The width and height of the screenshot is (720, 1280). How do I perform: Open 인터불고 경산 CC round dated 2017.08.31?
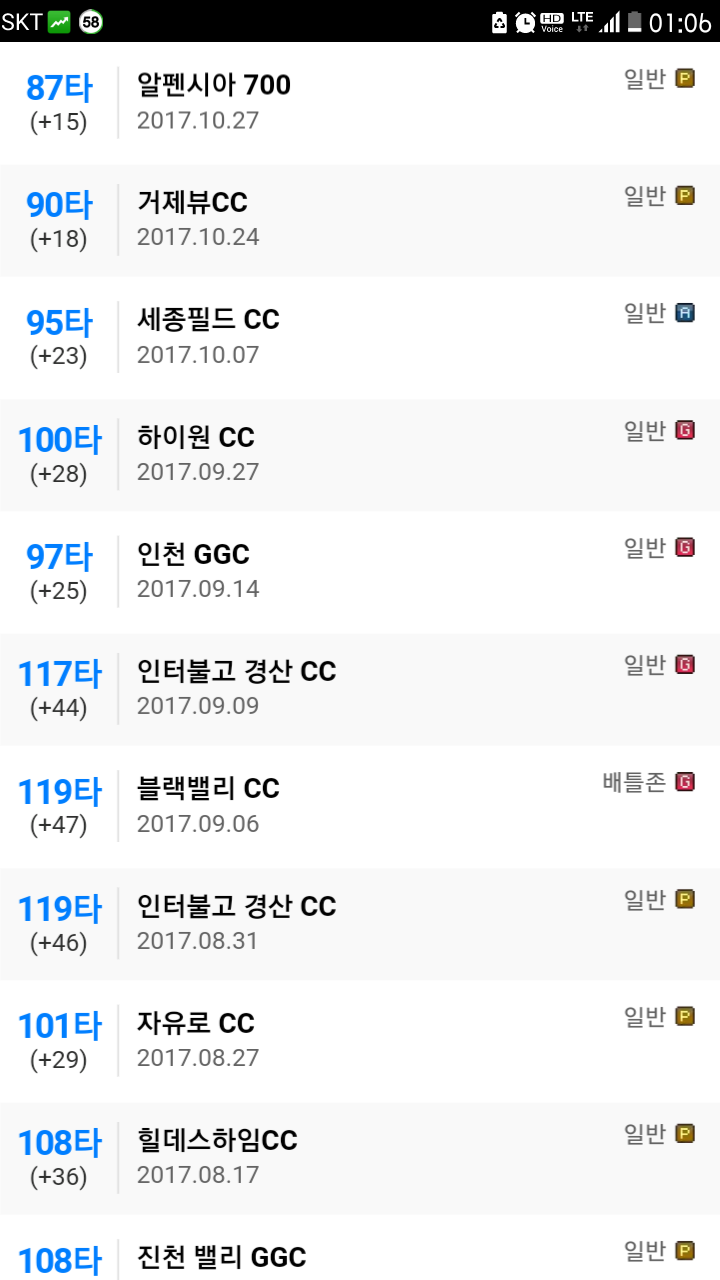[360, 923]
